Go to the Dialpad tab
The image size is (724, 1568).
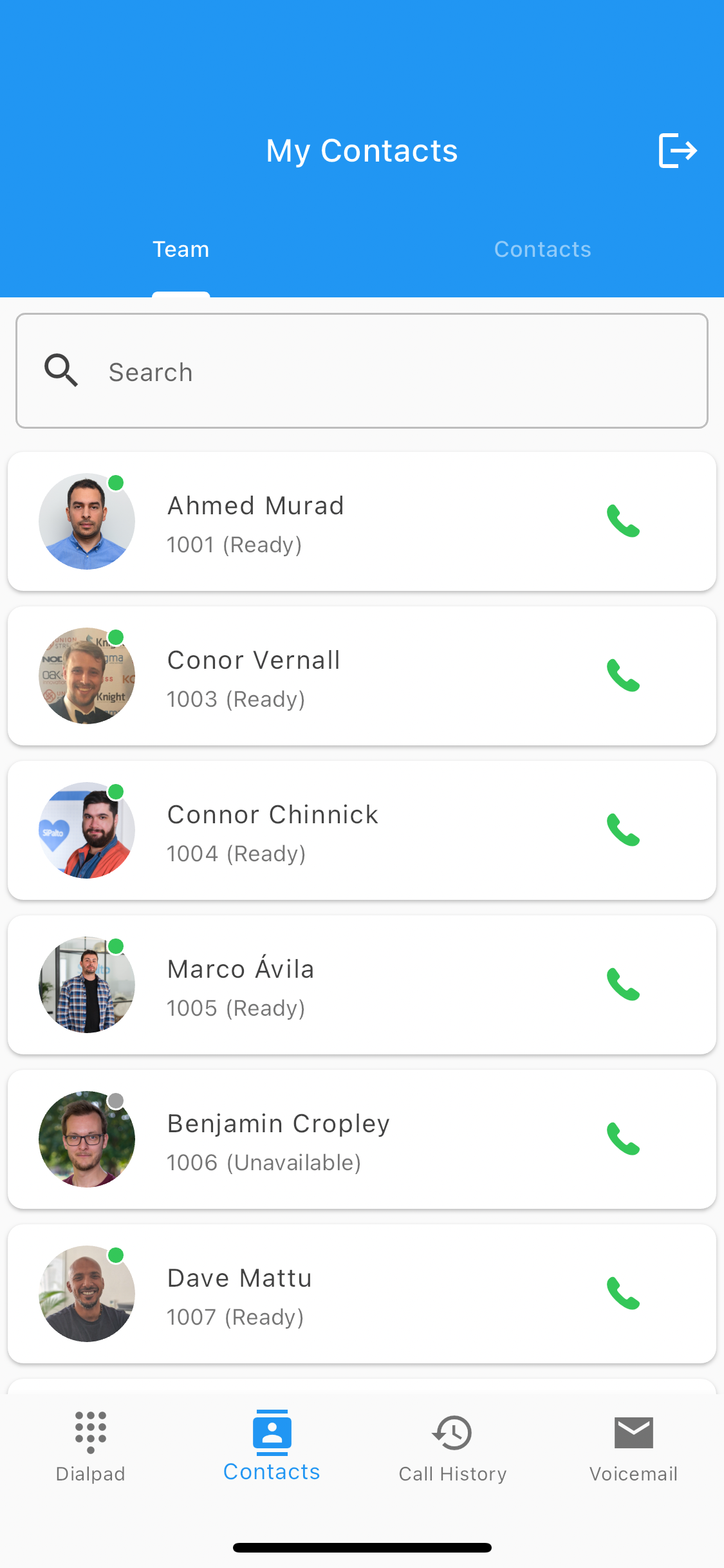point(91,1446)
